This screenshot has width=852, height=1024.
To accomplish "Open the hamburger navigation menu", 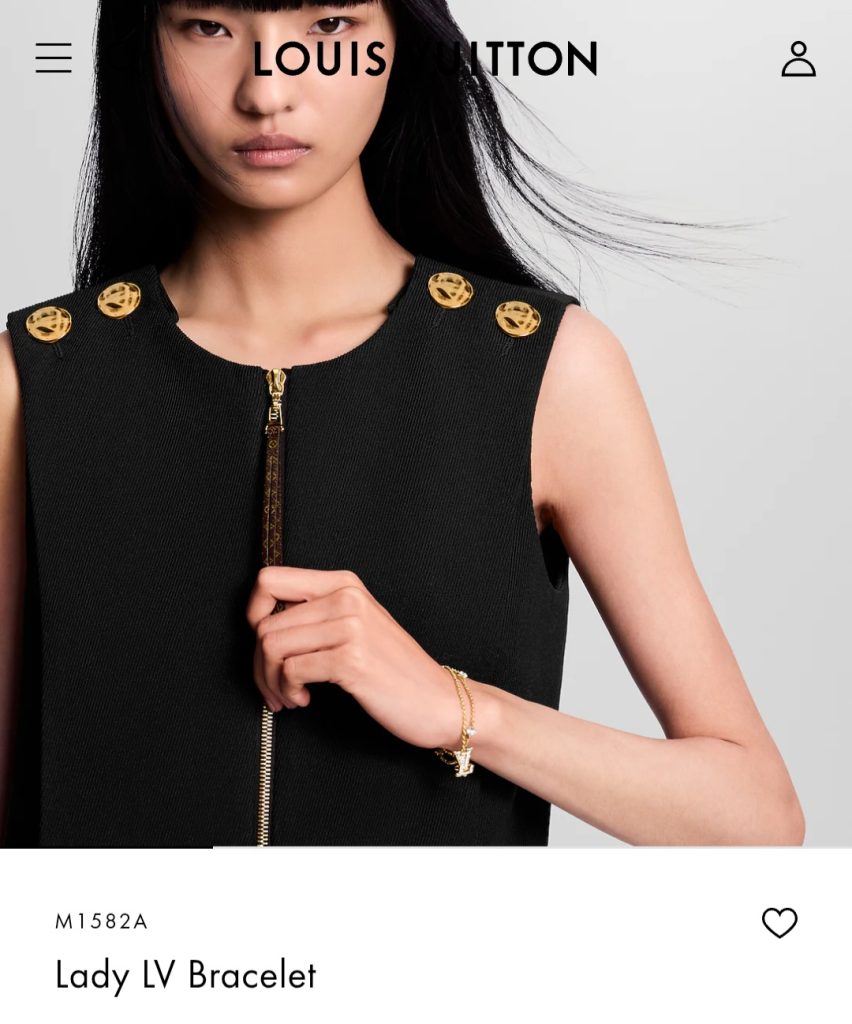I will (54, 58).
